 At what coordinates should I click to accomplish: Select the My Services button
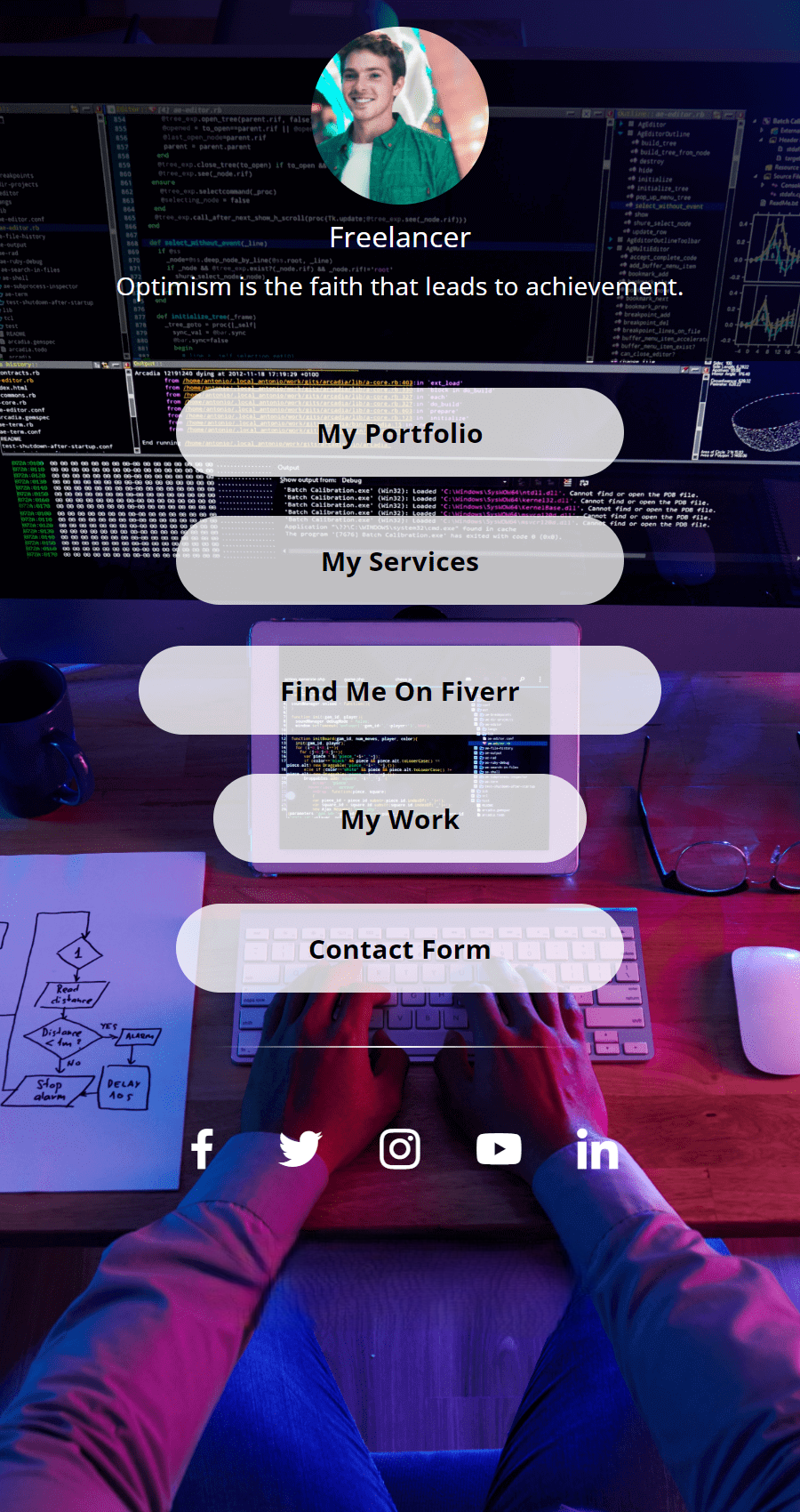[400, 561]
